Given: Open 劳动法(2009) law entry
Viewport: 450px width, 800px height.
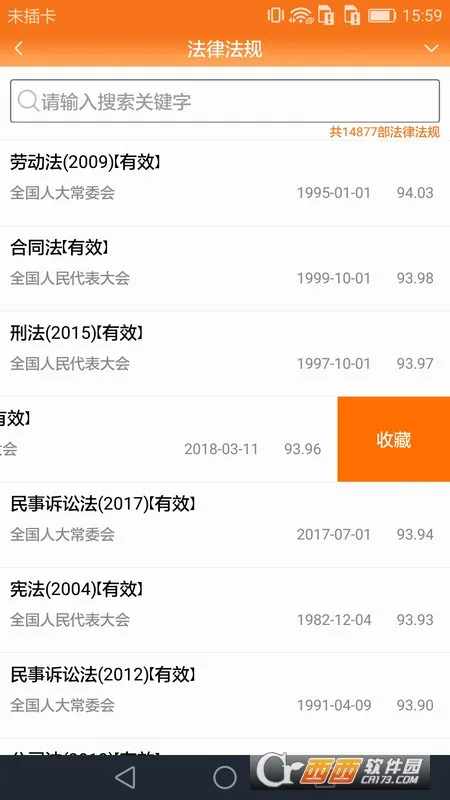Looking at the screenshot, I should pyautogui.click(x=225, y=183).
